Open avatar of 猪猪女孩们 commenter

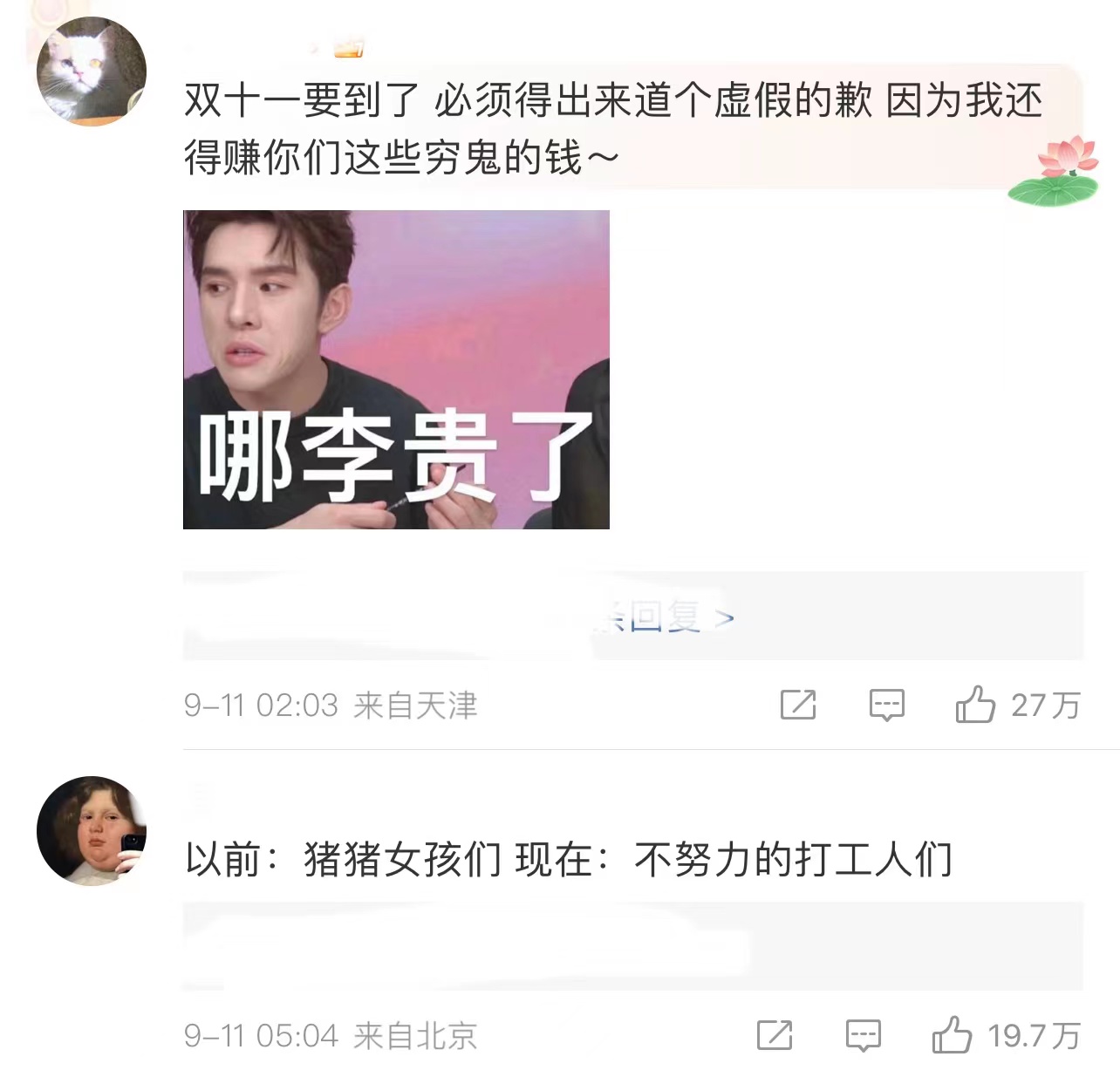(92, 831)
